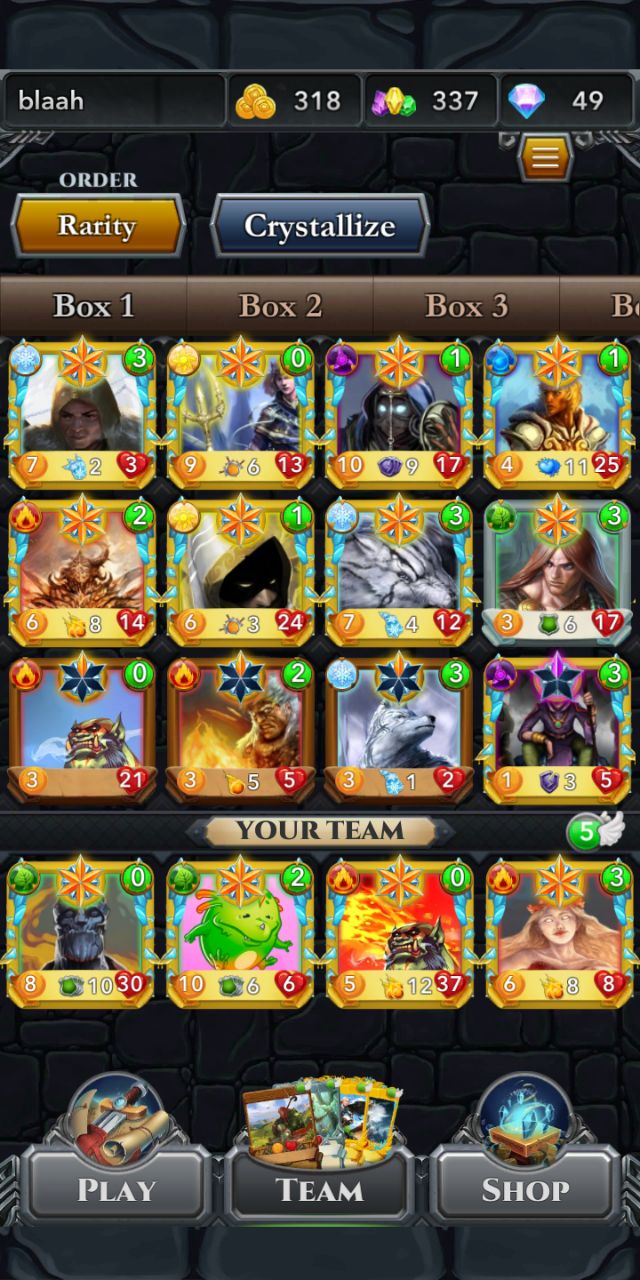Change sort order via Rarity button

97,225
